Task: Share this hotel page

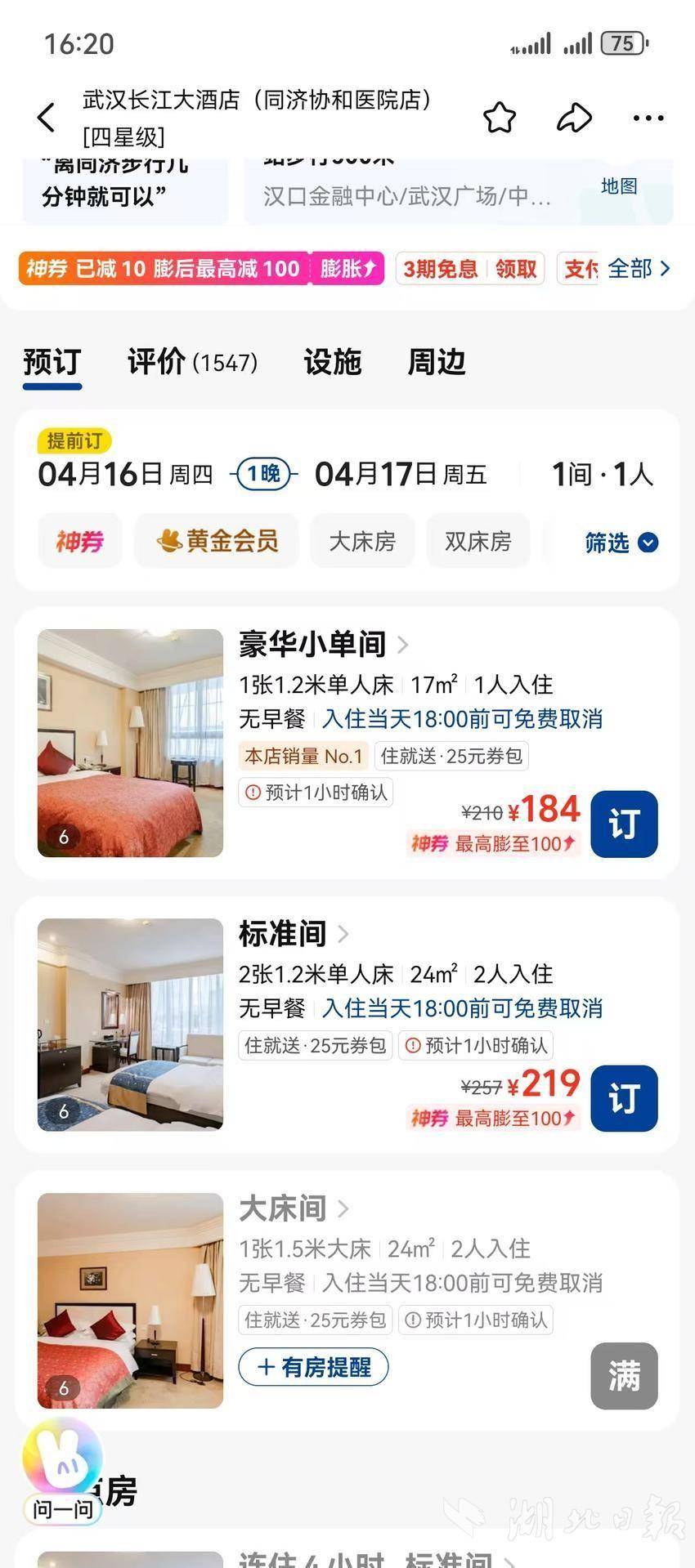Action: (574, 118)
